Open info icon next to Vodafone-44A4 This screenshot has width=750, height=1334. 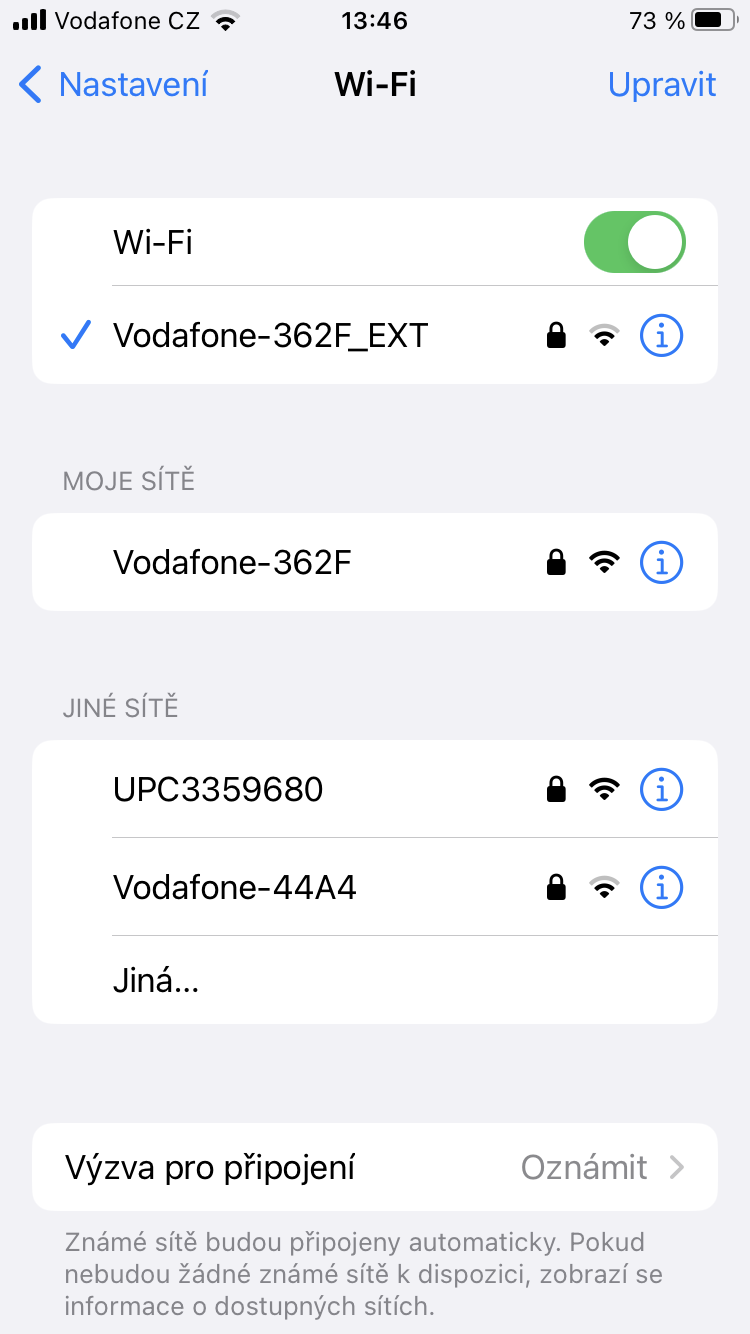(x=661, y=887)
